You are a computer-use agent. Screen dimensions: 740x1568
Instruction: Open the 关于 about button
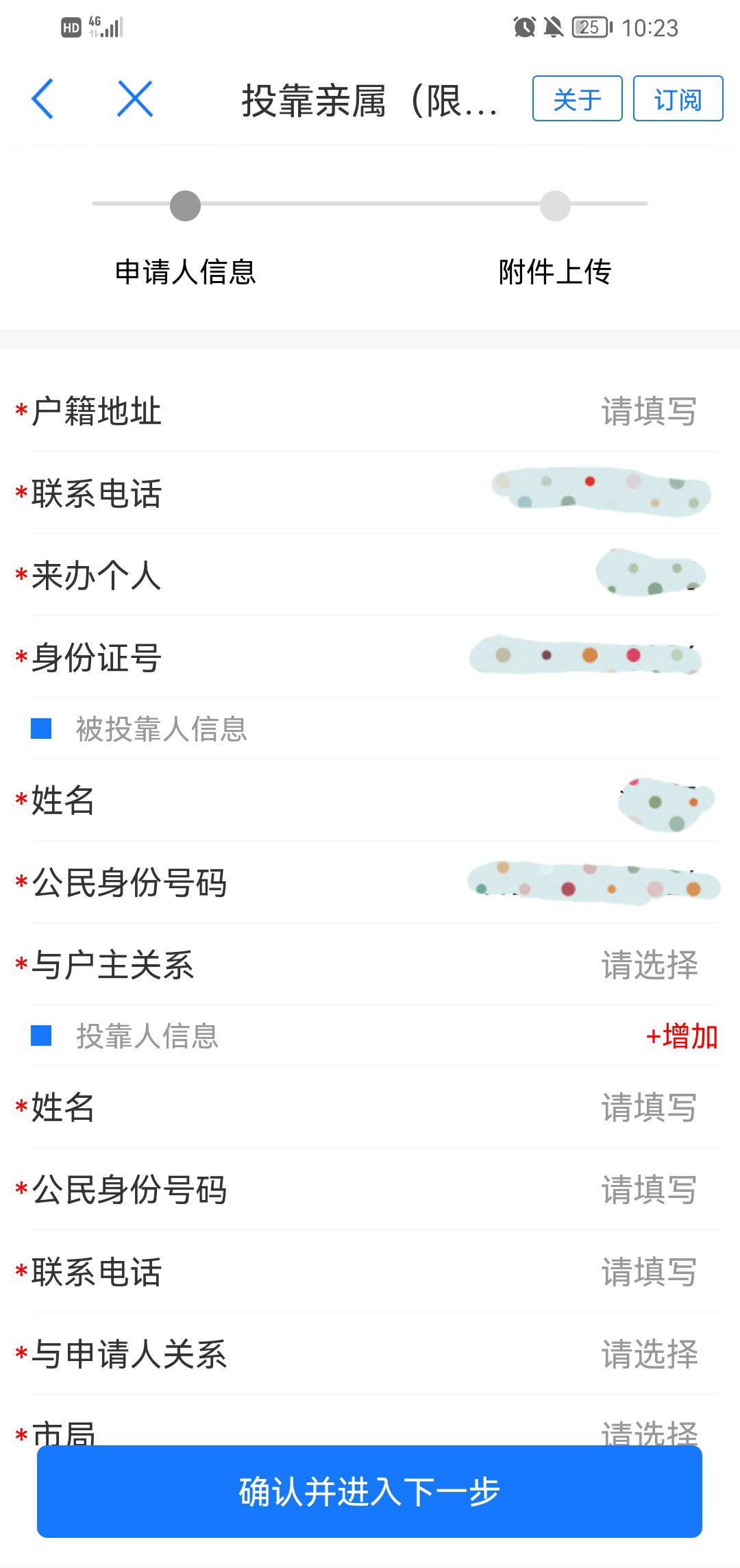coord(577,99)
